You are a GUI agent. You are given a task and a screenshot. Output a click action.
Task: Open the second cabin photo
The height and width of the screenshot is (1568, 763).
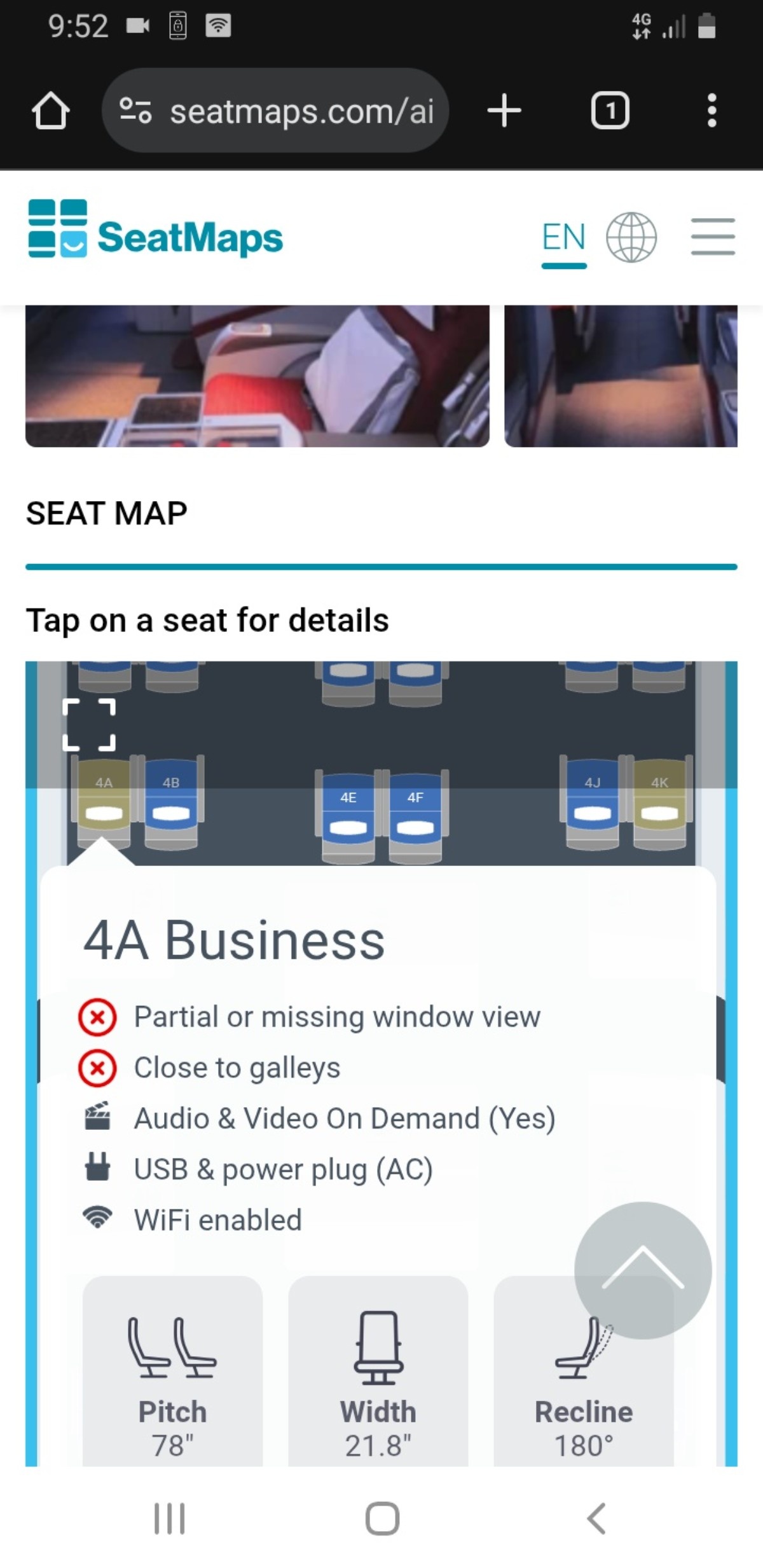pyautogui.click(x=621, y=375)
